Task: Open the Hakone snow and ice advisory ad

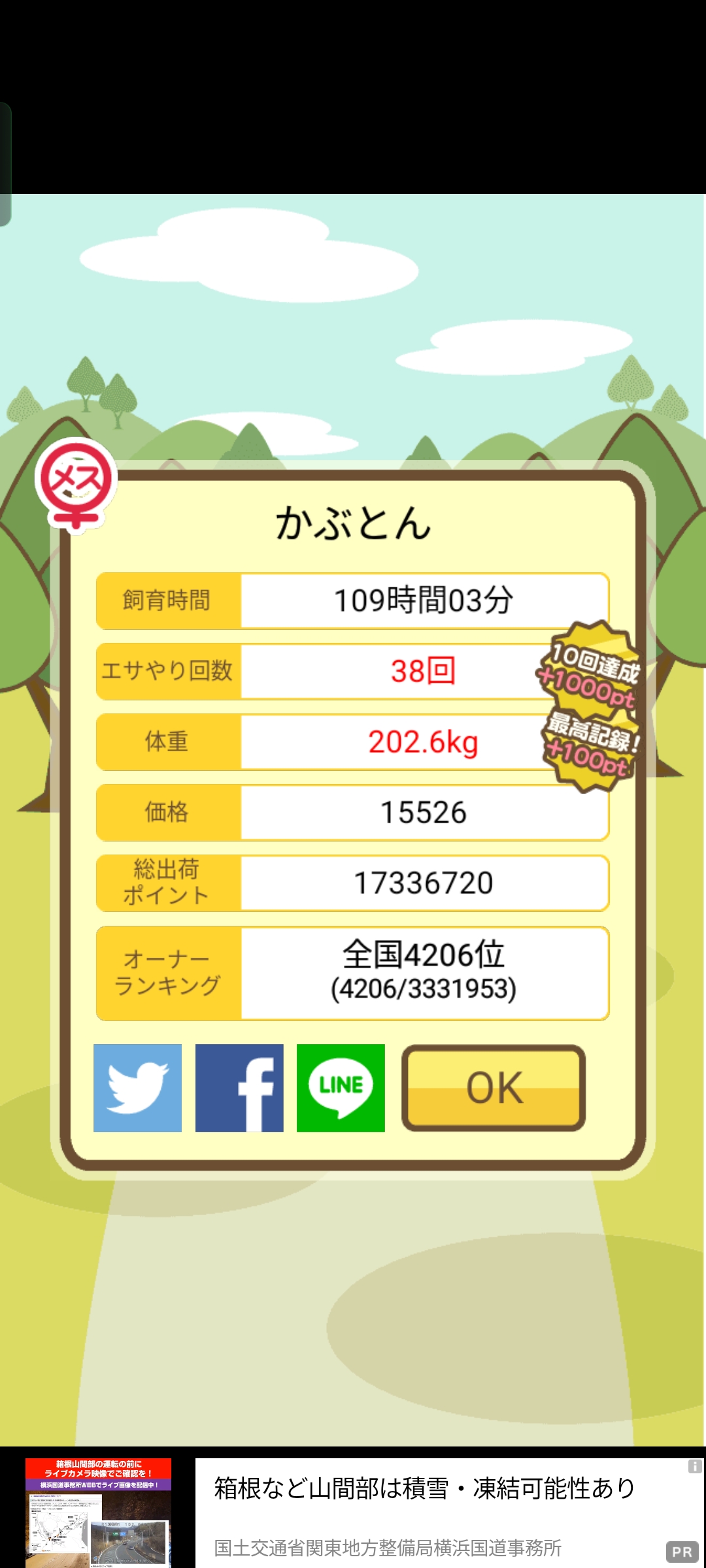Action: (x=425, y=1502)
